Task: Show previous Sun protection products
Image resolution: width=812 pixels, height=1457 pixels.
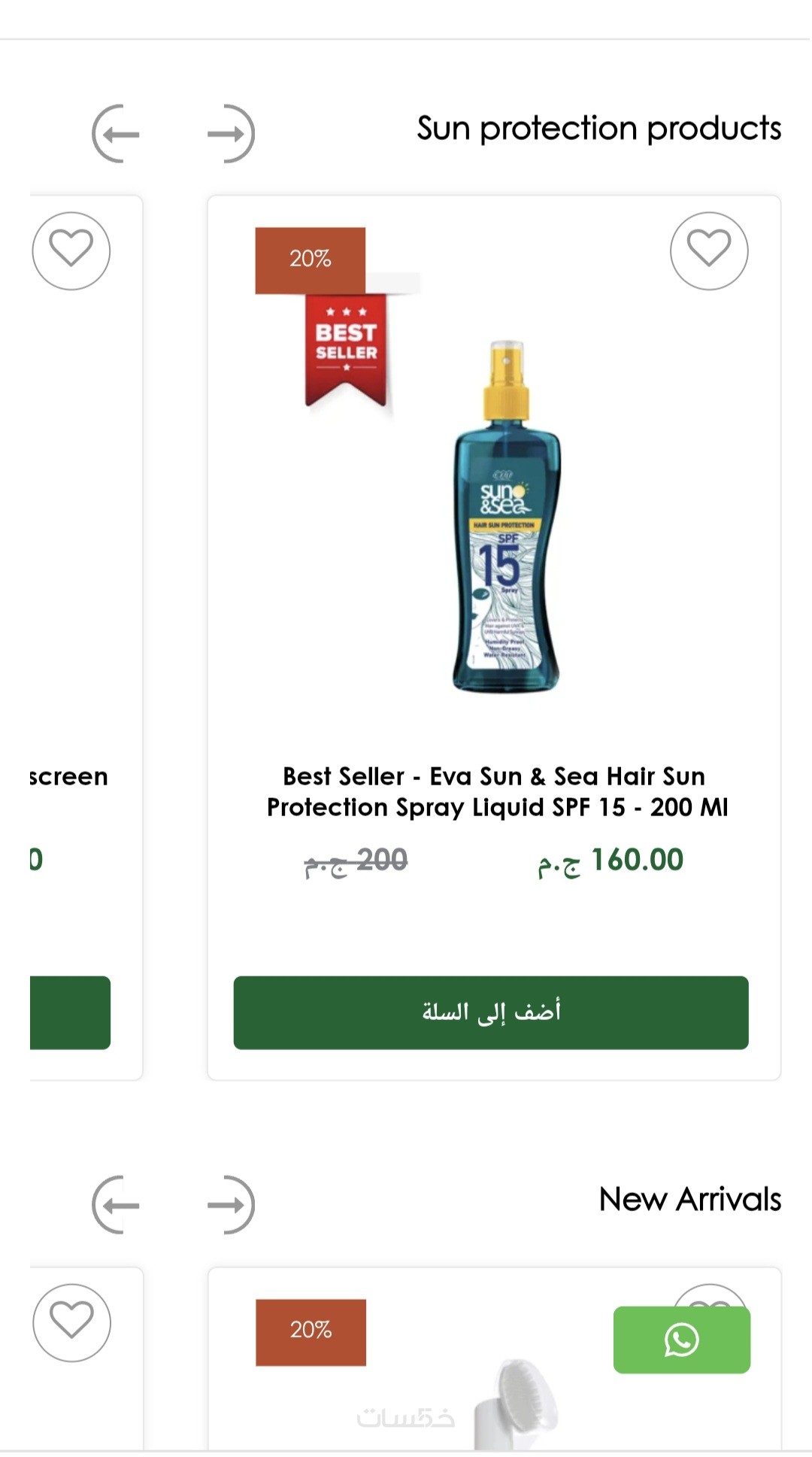Action: 117,134
